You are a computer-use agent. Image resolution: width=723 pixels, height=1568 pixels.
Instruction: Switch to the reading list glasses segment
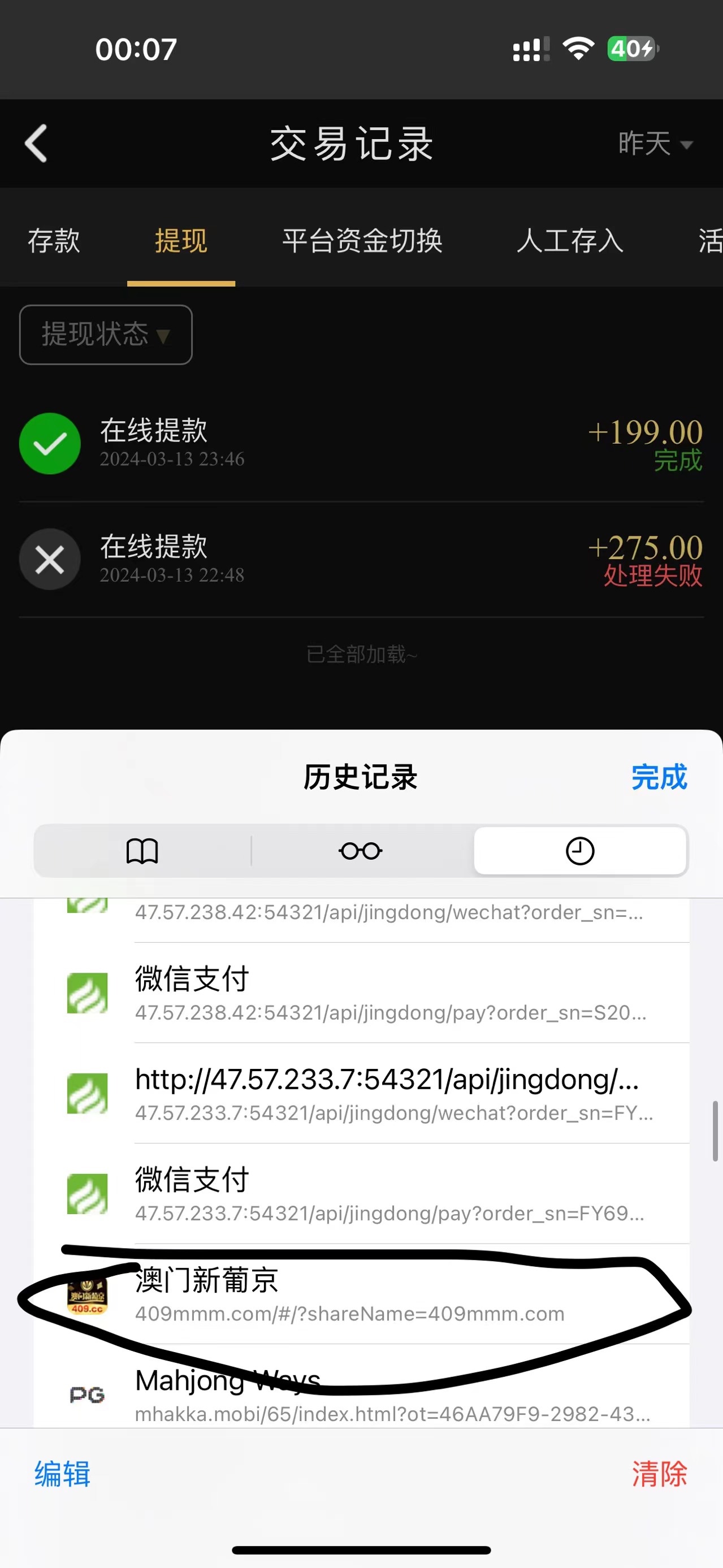[x=361, y=850]
